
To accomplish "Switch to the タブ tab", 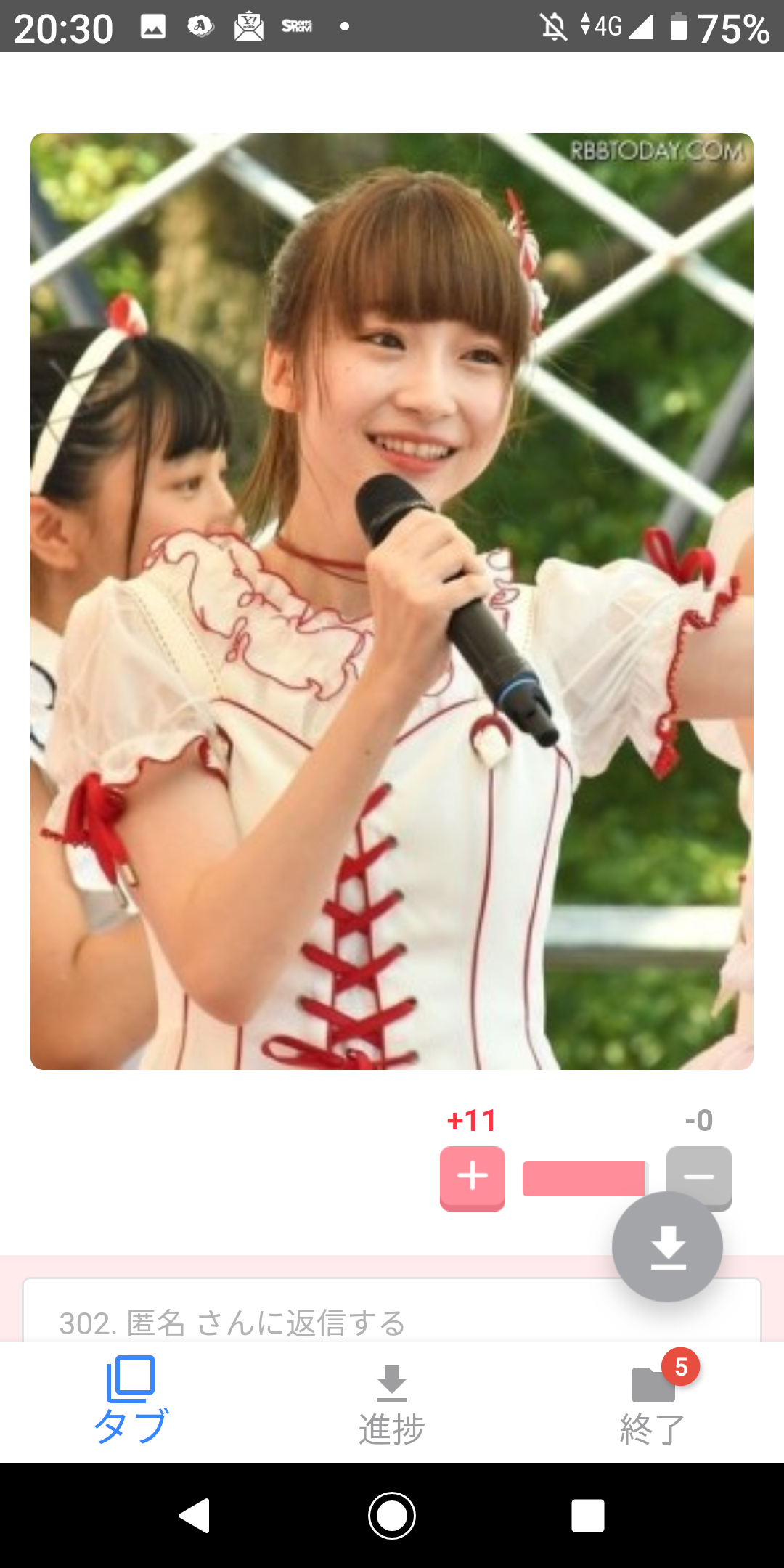I will [x=131, y=1401].
